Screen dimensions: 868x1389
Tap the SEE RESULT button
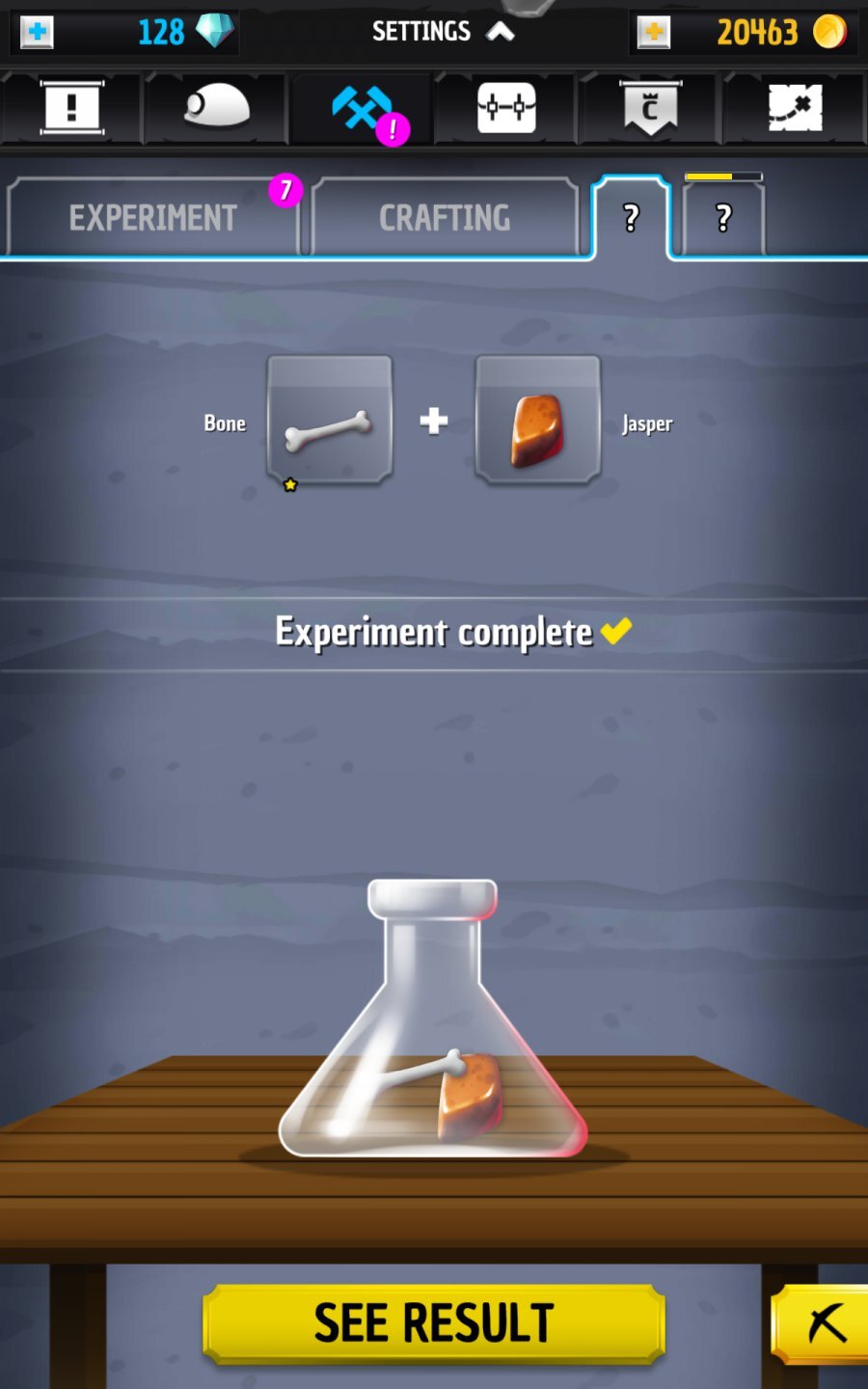pos(433,1322)
